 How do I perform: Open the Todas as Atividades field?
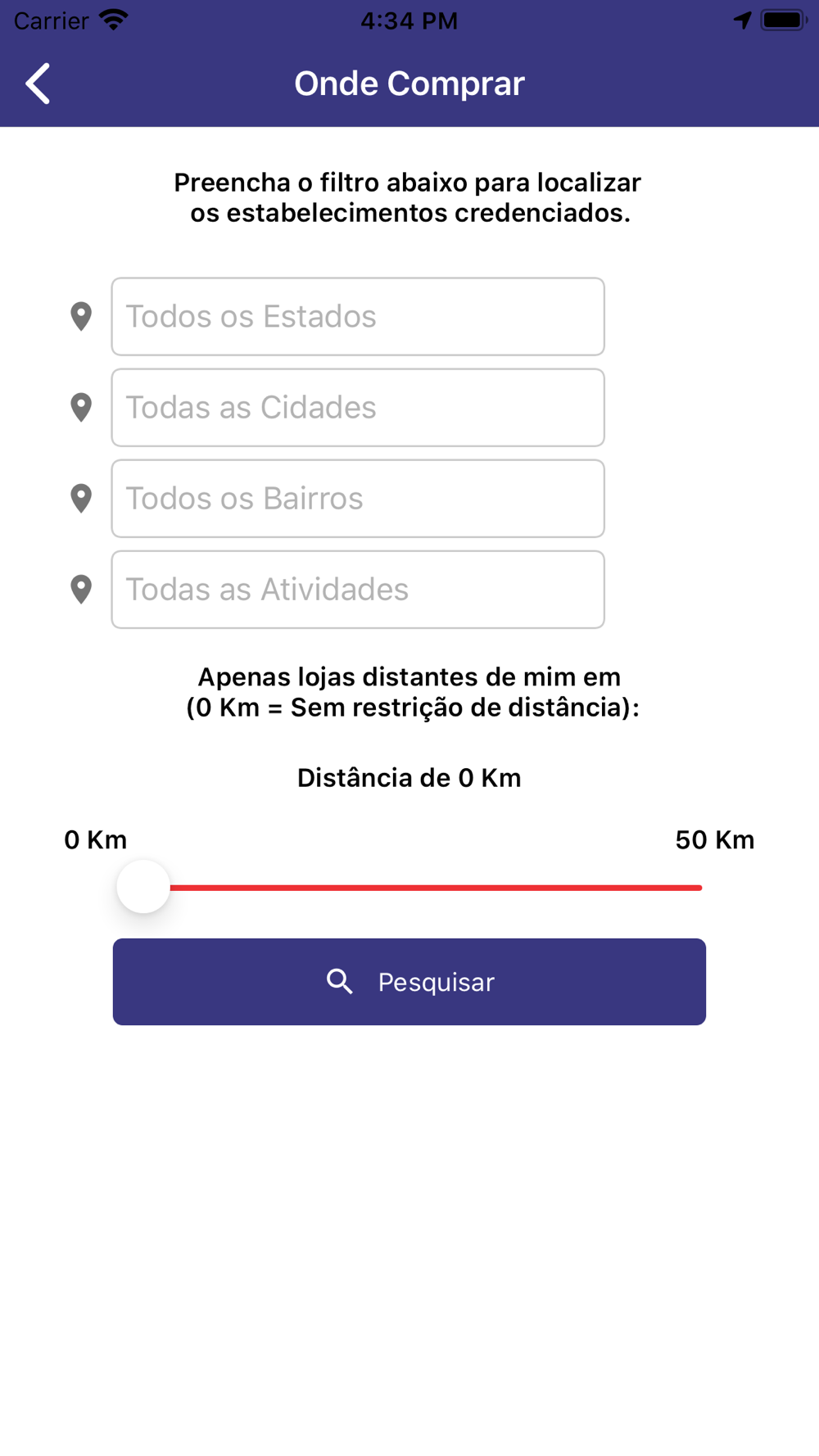(358, 590)
